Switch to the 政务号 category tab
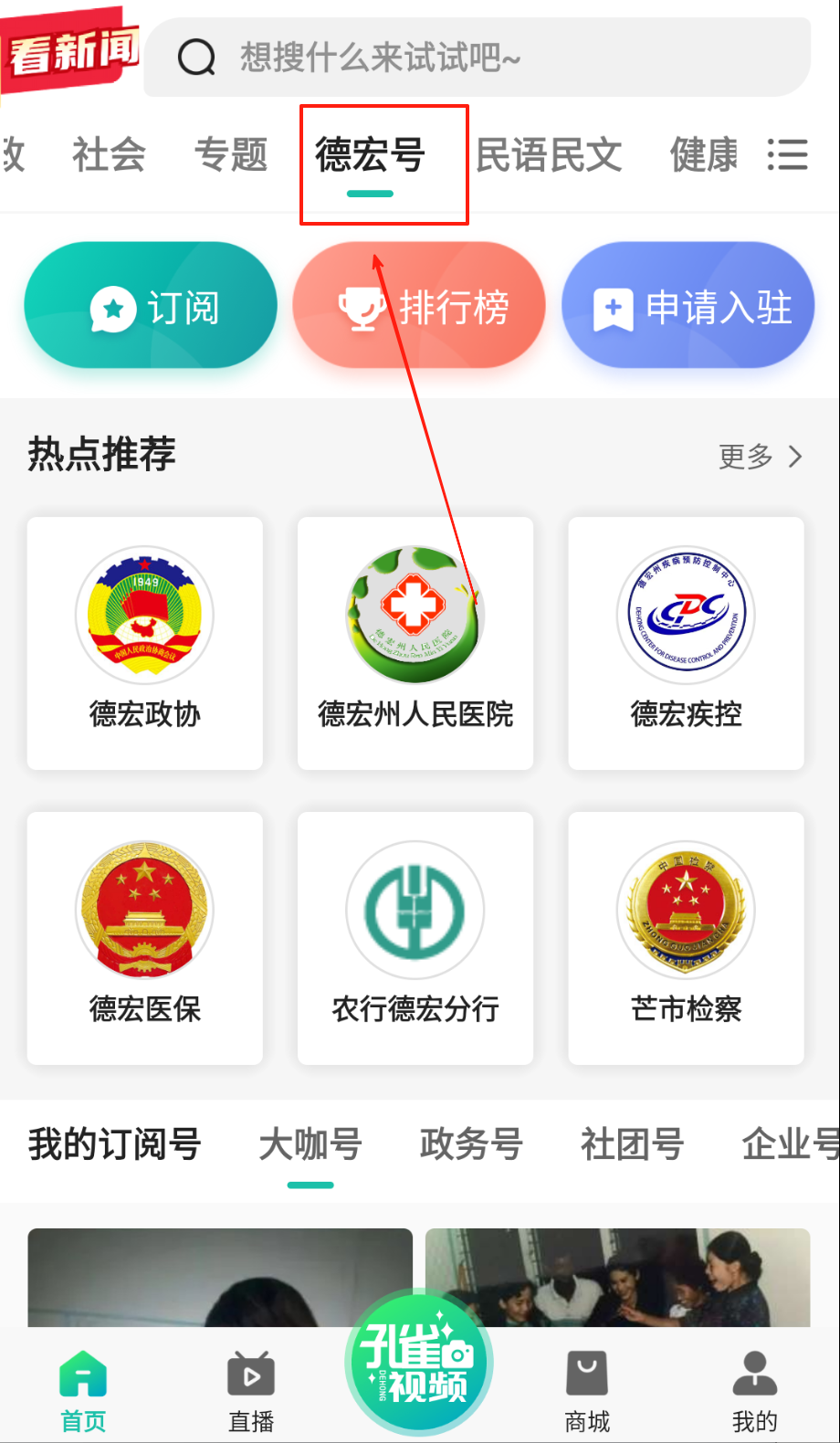 click(471, 1144)
